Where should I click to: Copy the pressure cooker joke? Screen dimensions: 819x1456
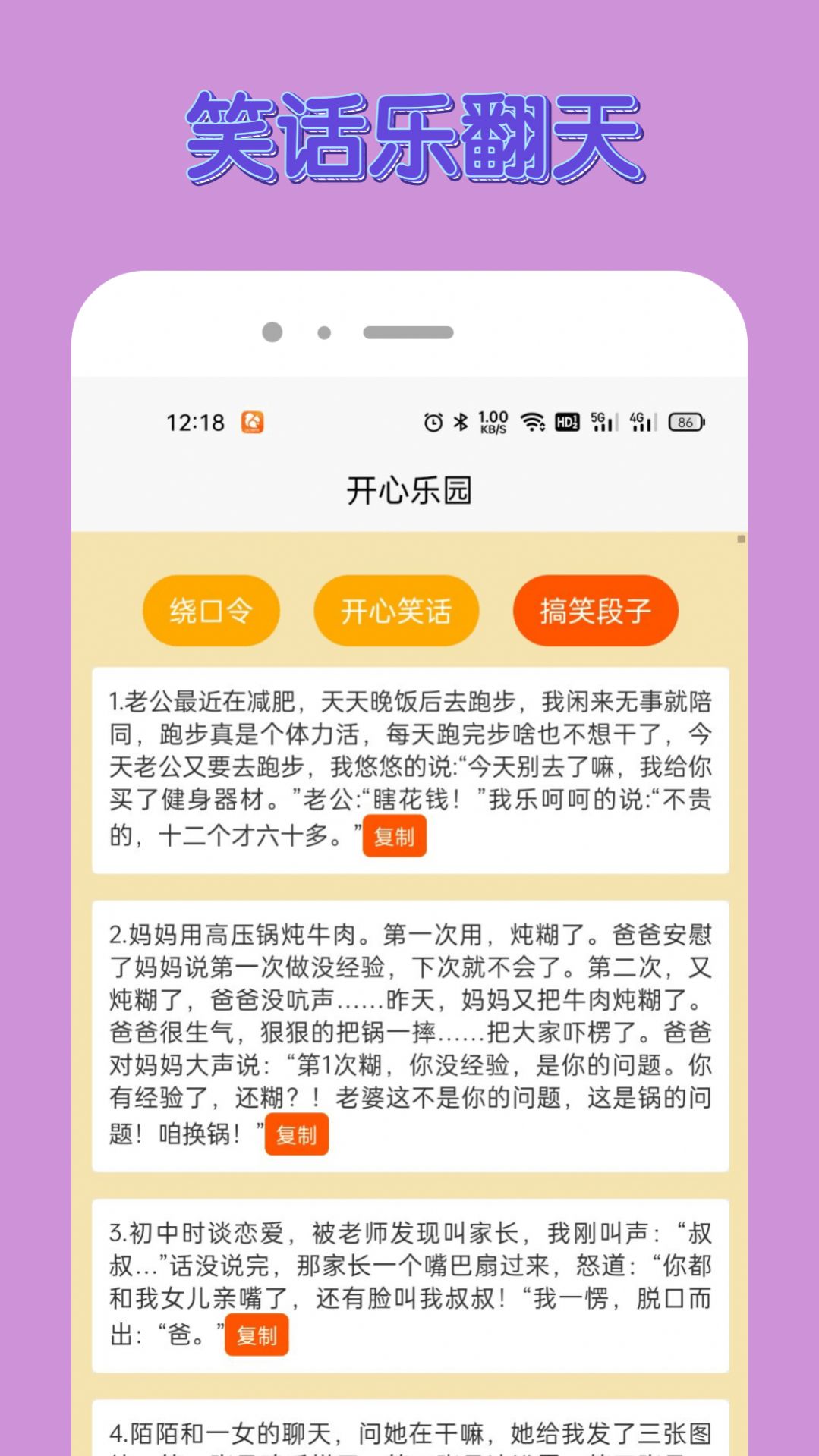pyautogui.click(x=297, y=1133)
